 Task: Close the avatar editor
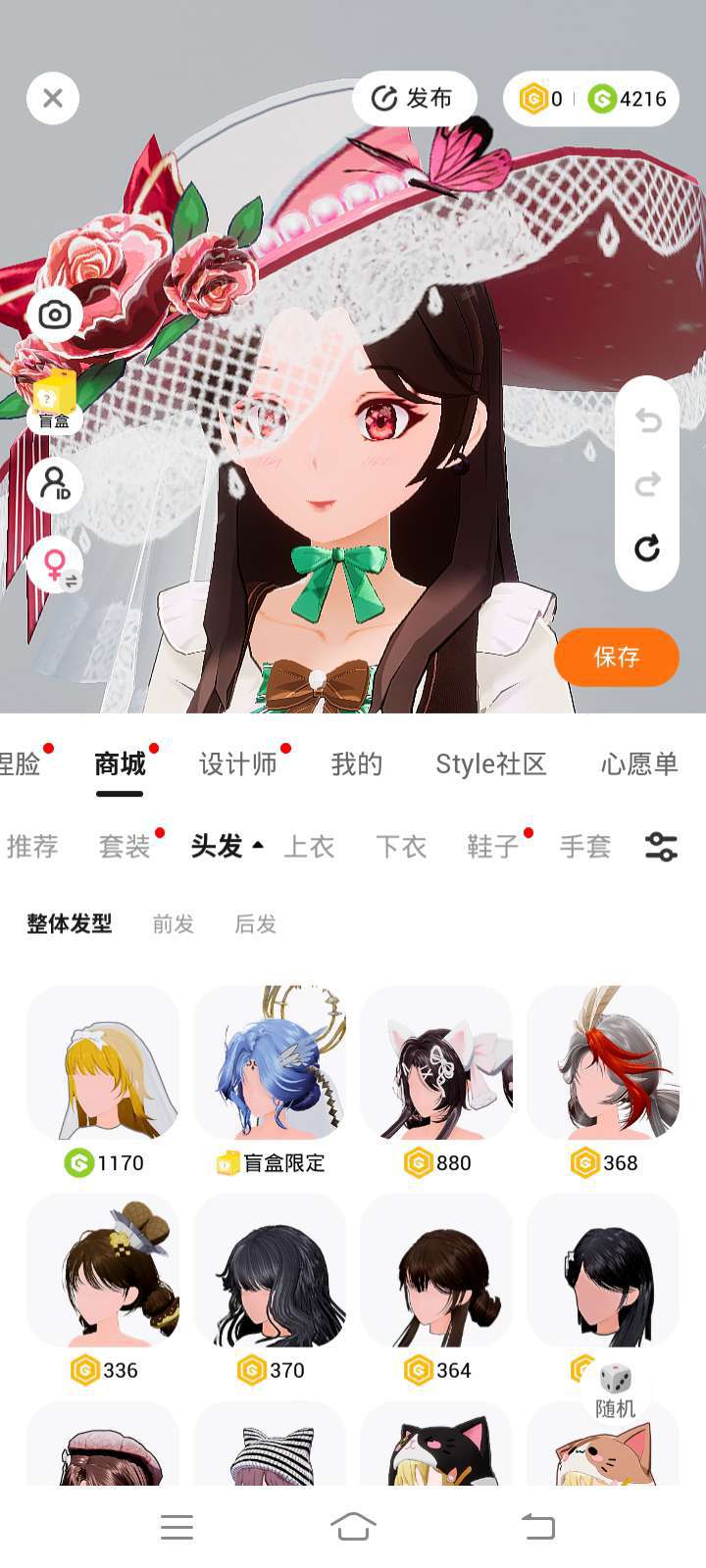[x=53, y=98]
